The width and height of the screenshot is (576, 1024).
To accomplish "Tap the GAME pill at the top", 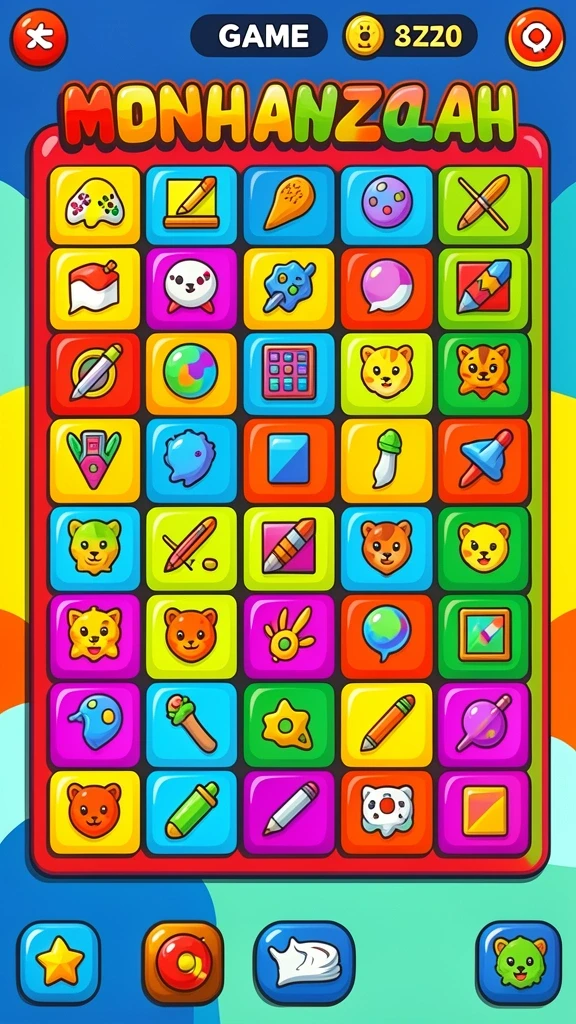I will pyautogui.click(x=259, y=36).
